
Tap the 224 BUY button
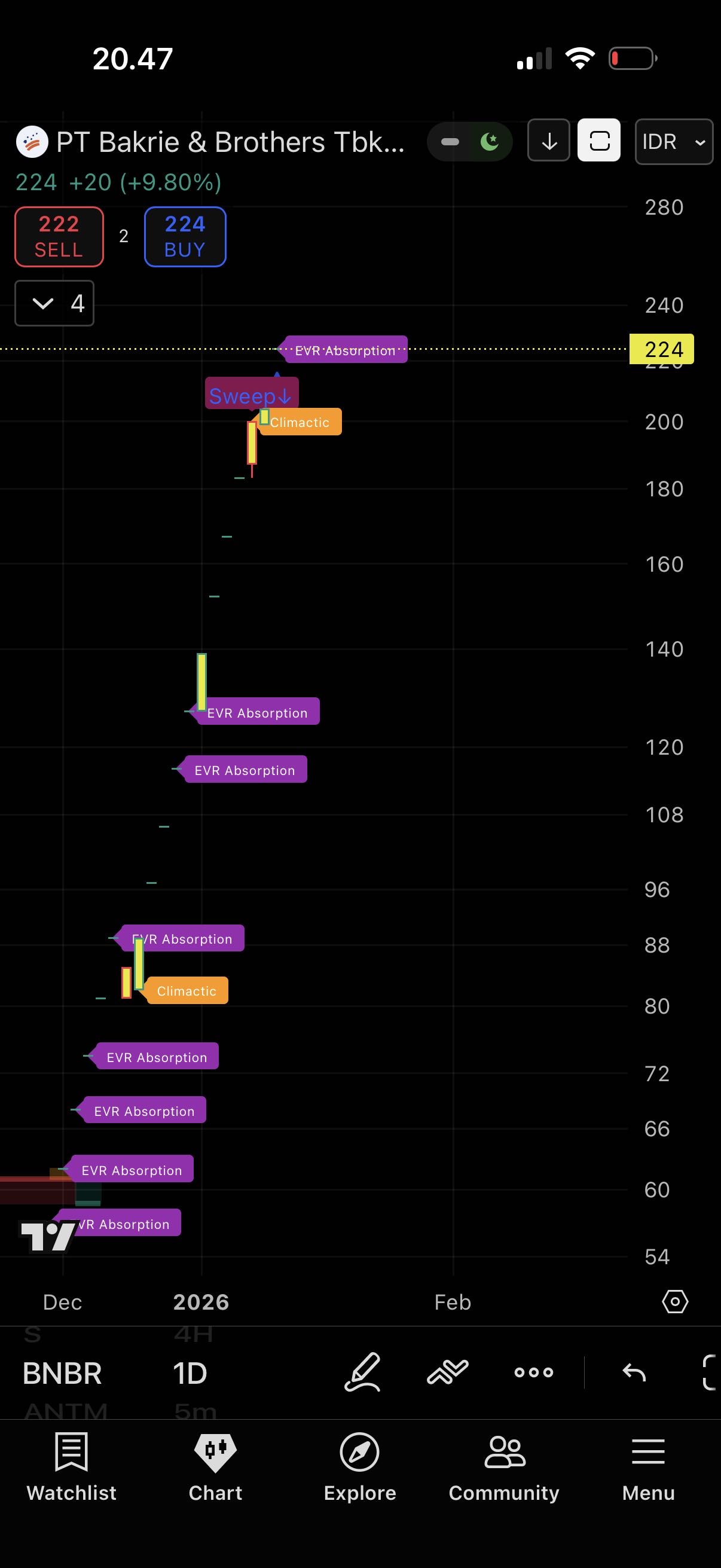tap(185, 237)
